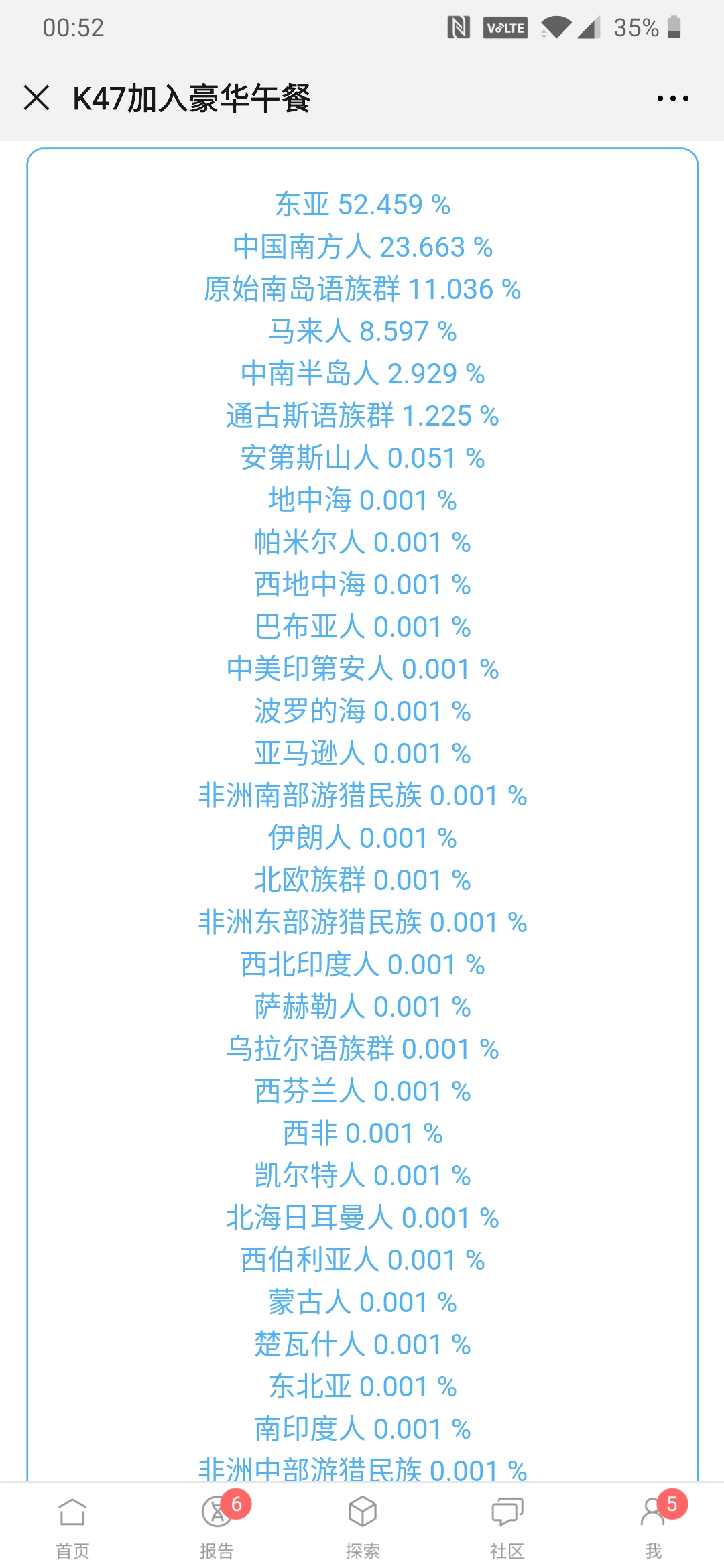Viewport: 724px width, 1568px height.
Task: Open the three-dot overflow menu
Action: [x=672, y=99]
